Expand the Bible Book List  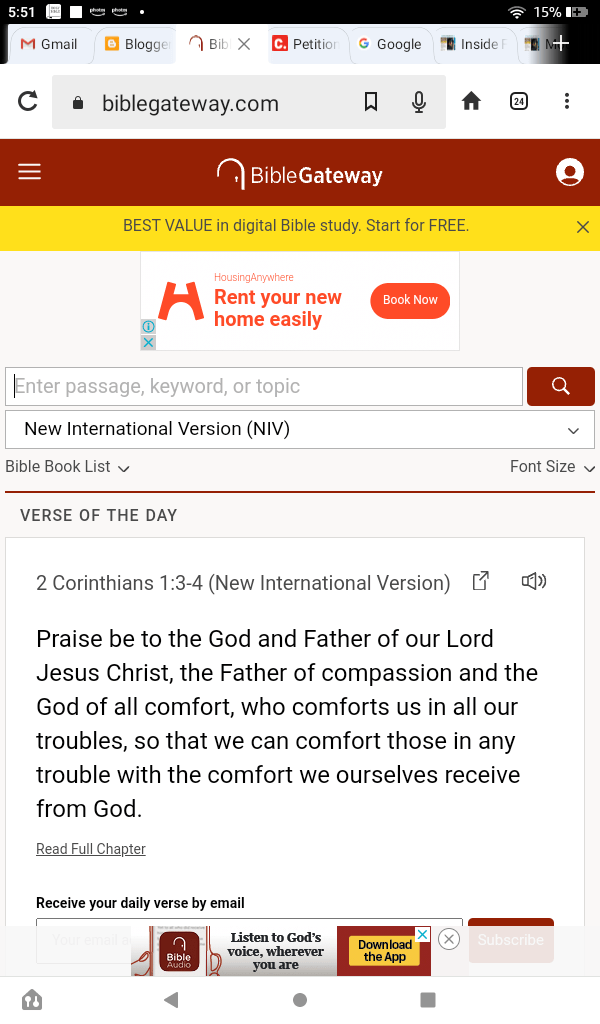[x=68, y=467]
